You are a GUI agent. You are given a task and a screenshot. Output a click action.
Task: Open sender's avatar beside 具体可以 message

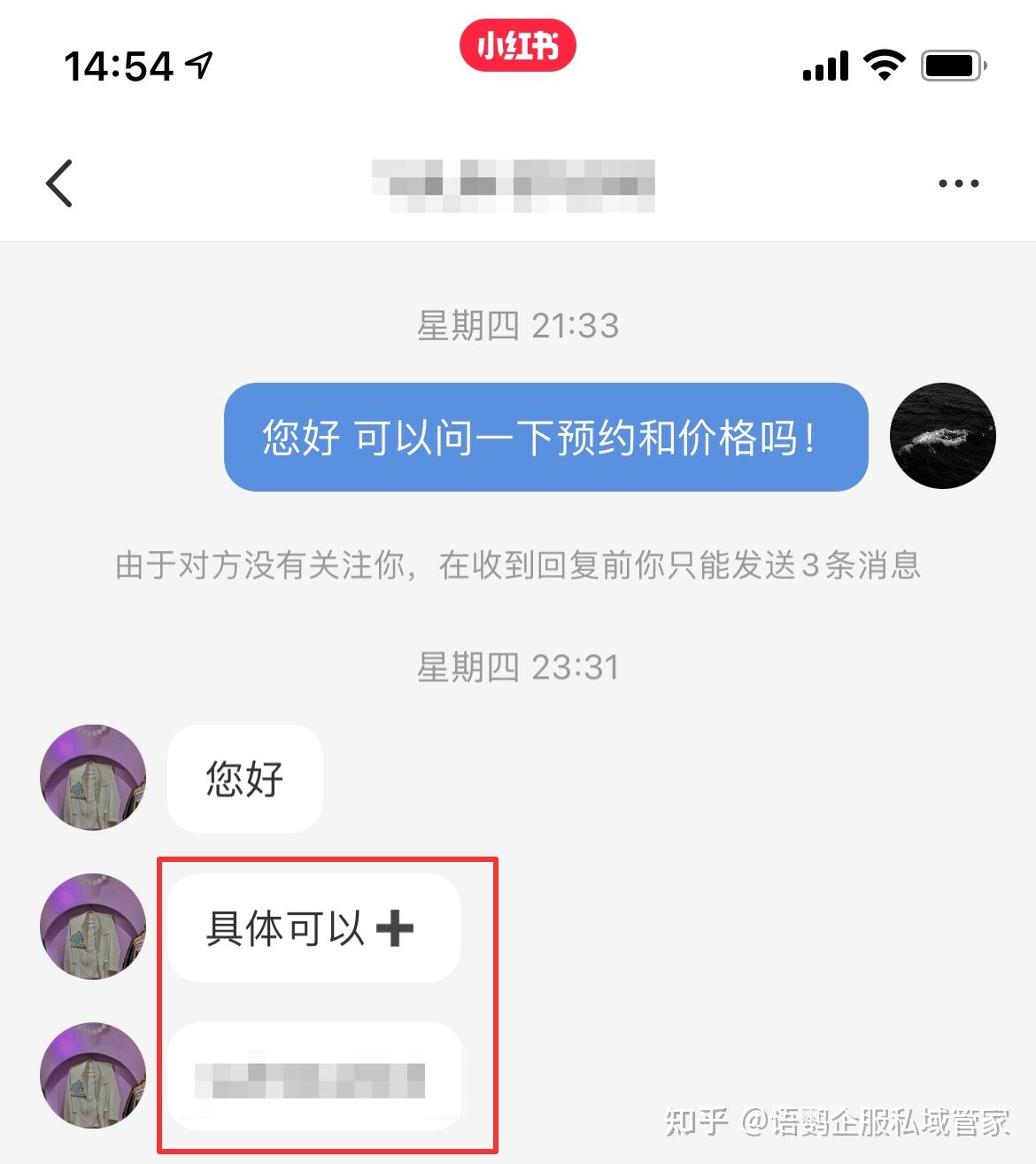tap(93, 927)
